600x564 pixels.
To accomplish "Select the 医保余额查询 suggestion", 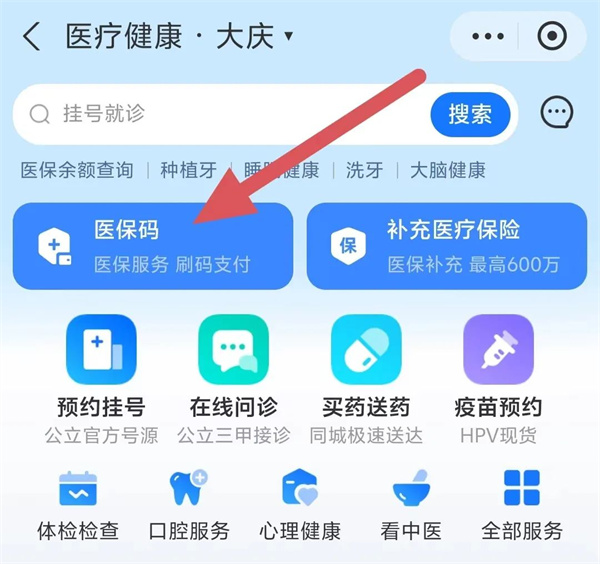I will click(x=77, y=170).
